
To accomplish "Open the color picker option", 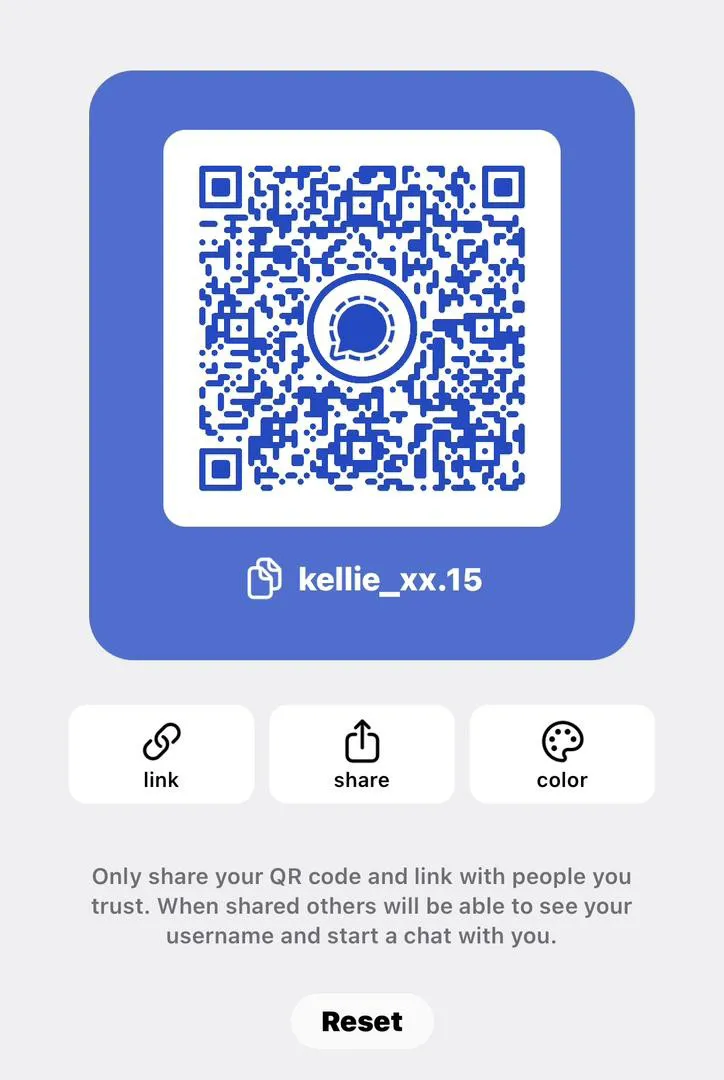I will [x=562, y=754].
